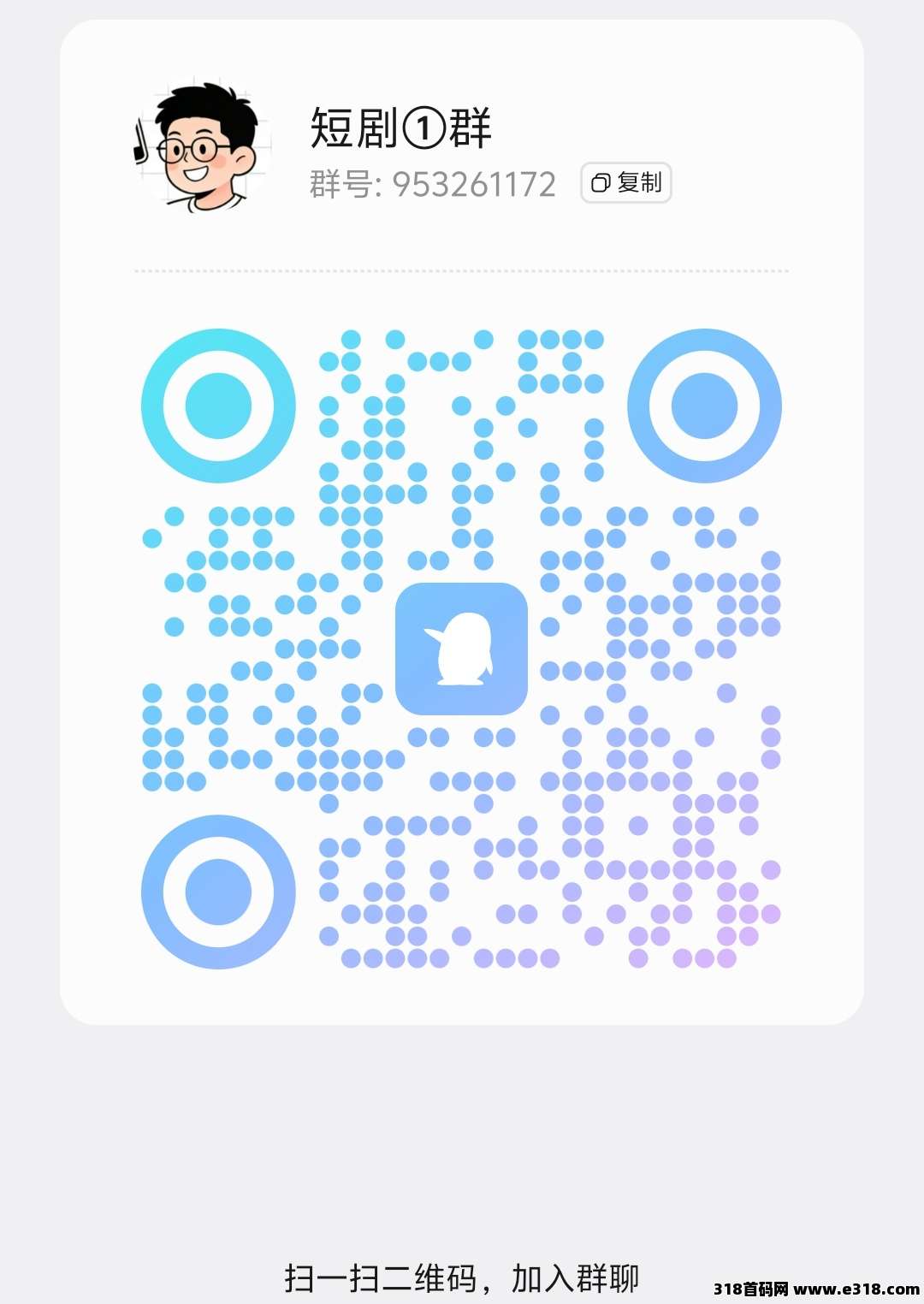Click the www.e318.com URL text
Image resolution: width=924 pixels, height=1304 pixels.
(856, 1285)
